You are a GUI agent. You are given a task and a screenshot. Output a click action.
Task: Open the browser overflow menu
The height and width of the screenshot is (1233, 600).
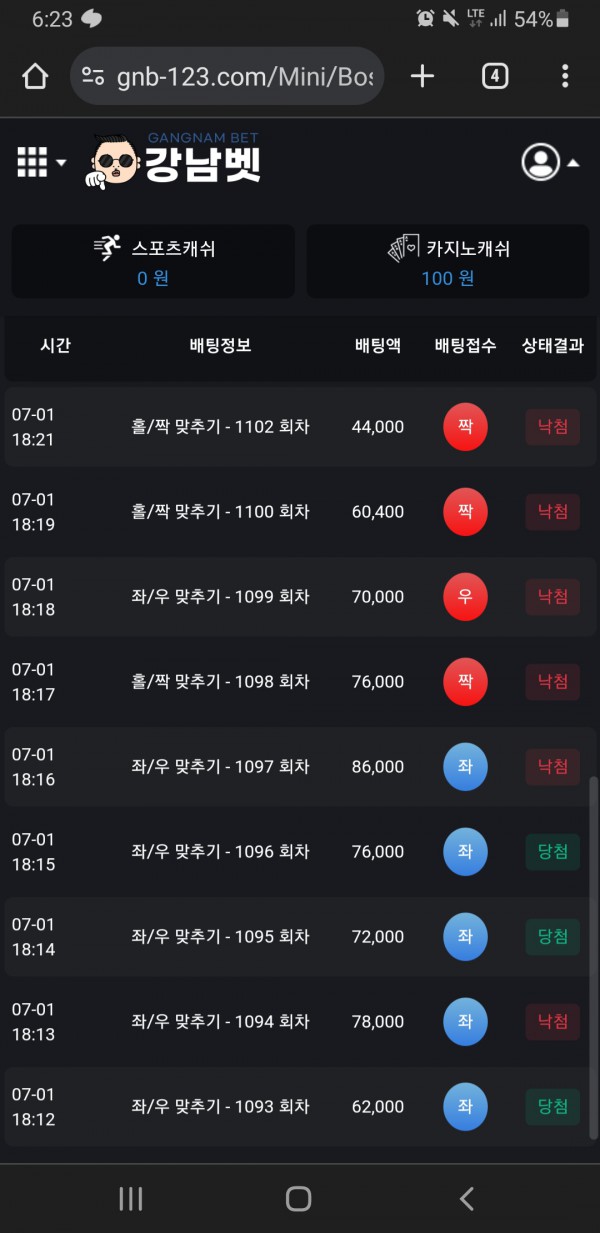565,76
